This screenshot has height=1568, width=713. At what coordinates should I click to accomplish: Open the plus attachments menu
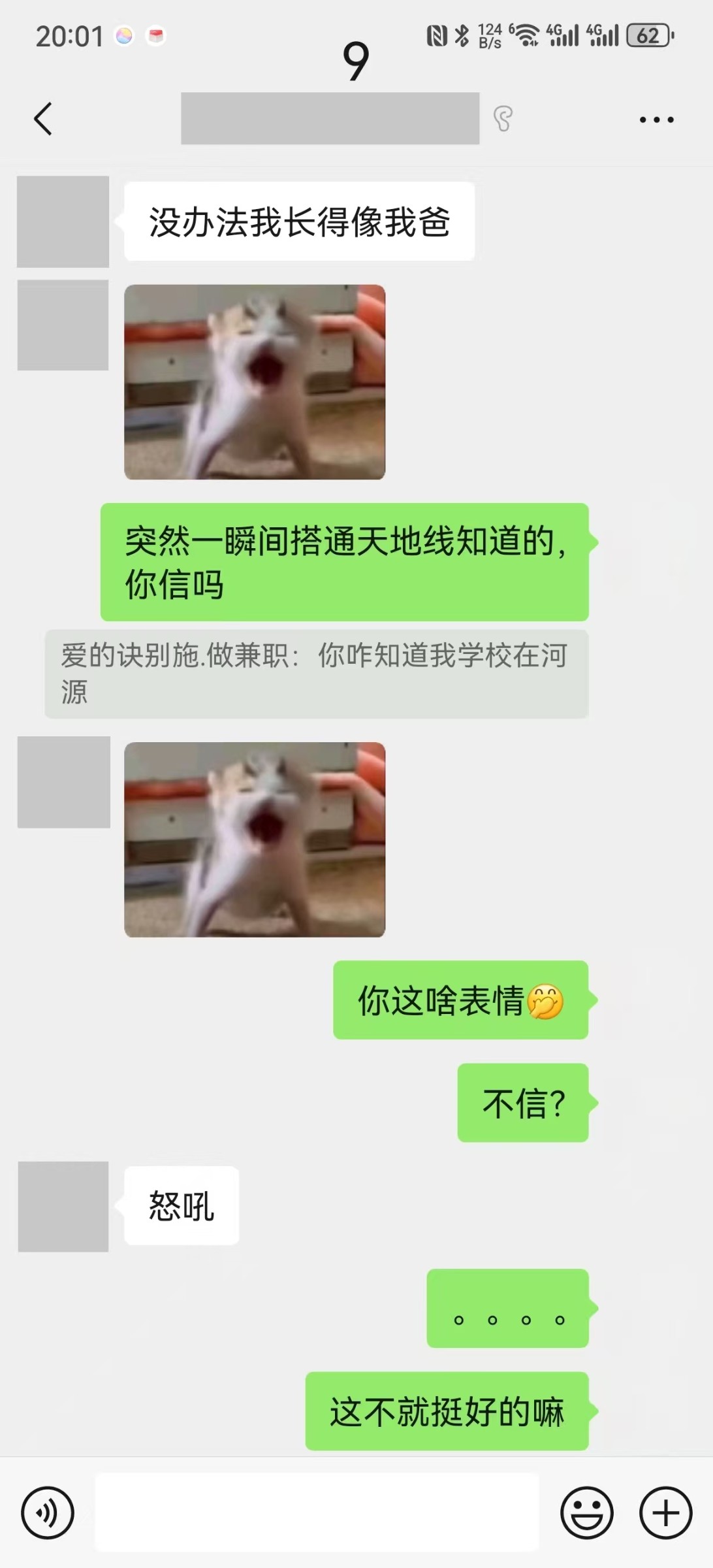tap(665, 1512)
